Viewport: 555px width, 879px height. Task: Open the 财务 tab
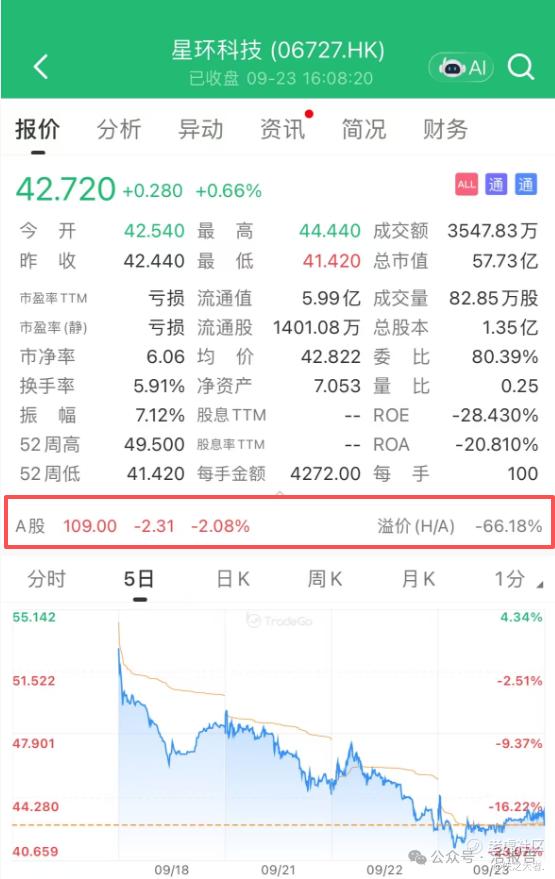point(445,129)
